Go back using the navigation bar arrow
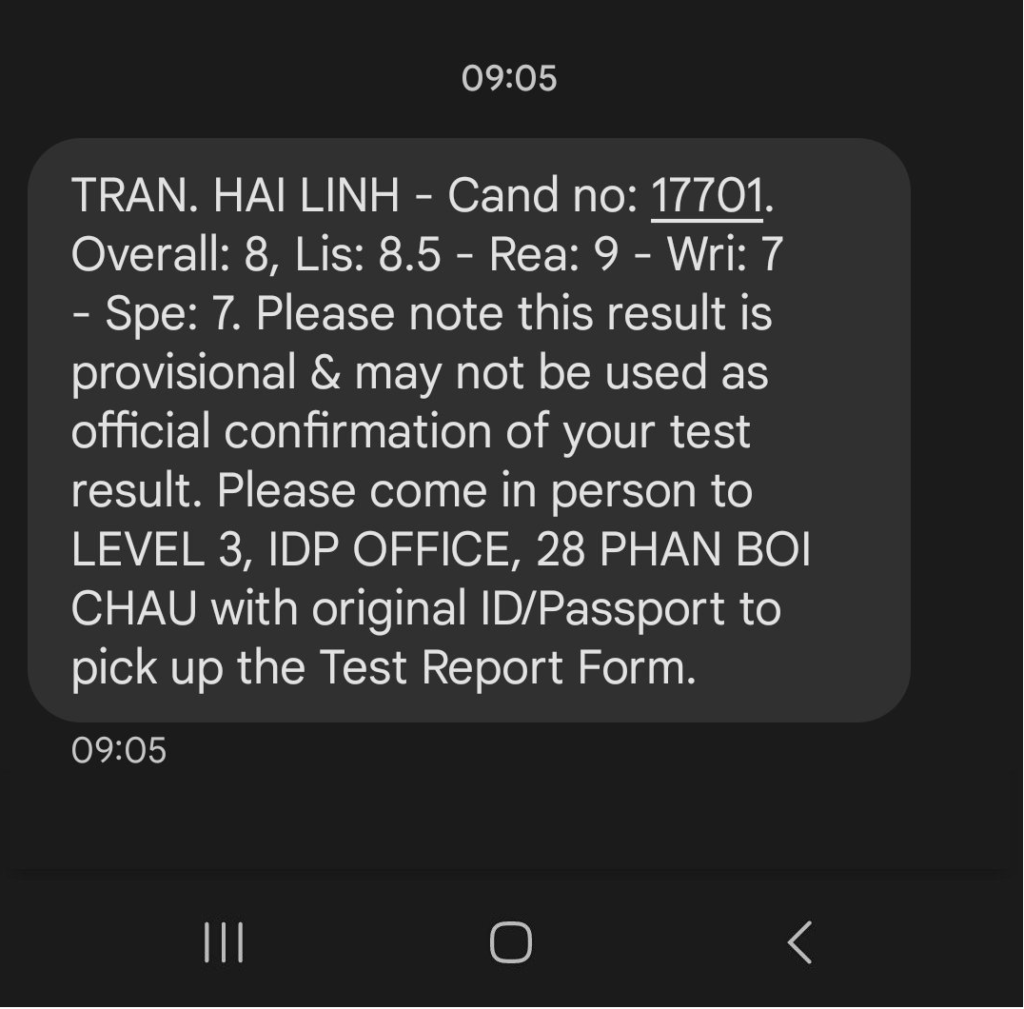Image resolution: width=1024 pixels, height=1009 pixels. [799, 942]
